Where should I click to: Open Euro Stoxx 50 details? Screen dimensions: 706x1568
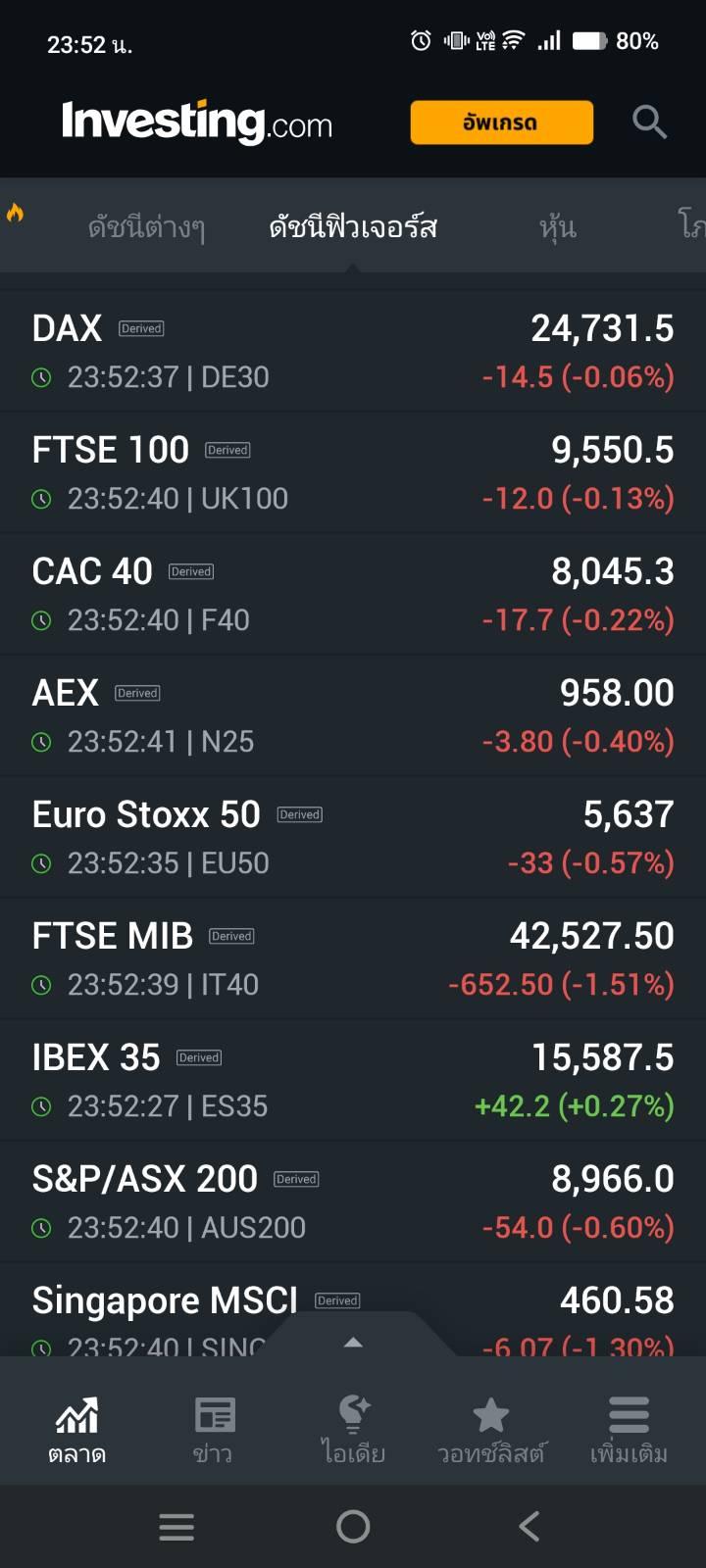point(353,837)
